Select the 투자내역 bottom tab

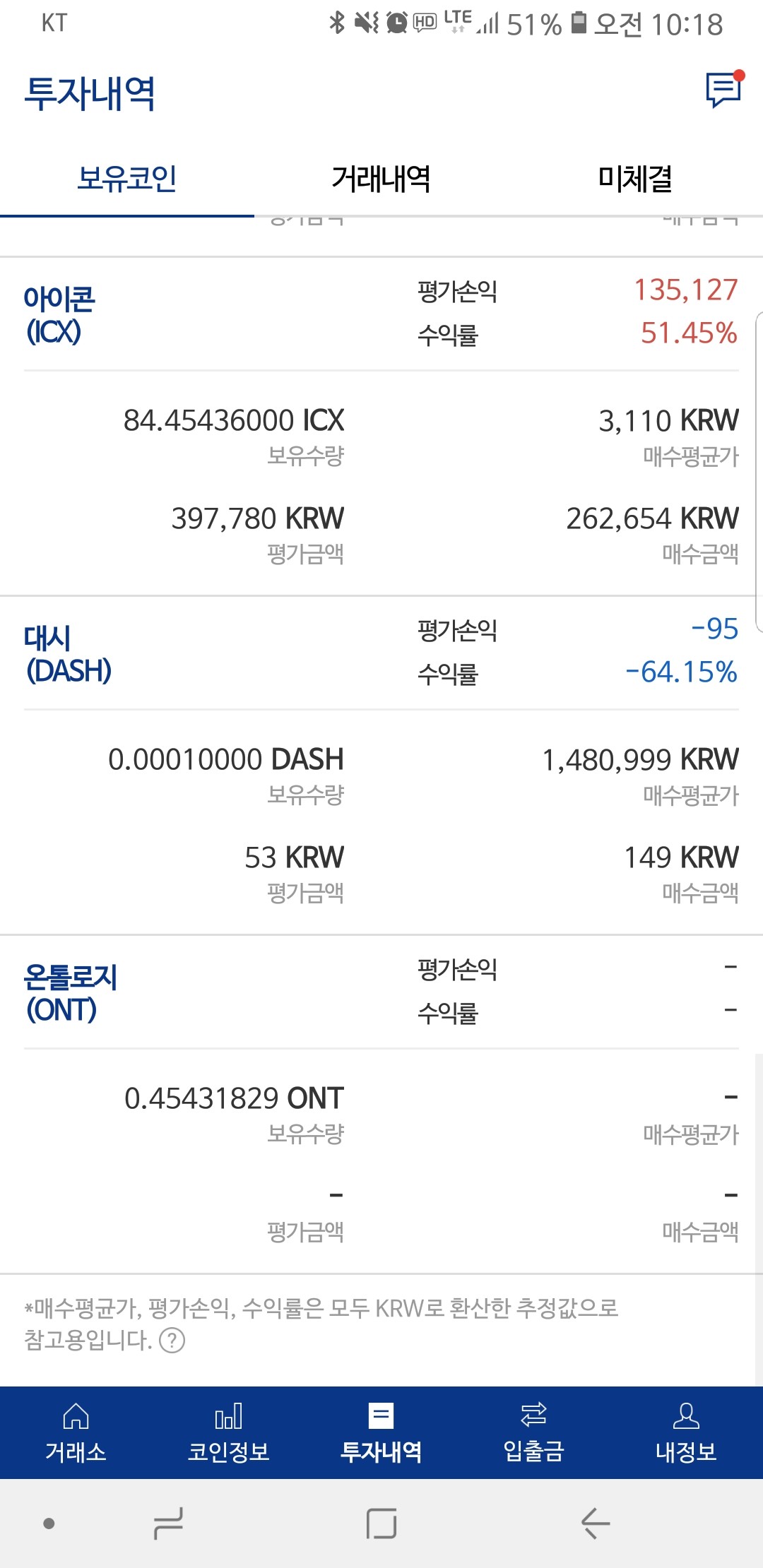381,1432
